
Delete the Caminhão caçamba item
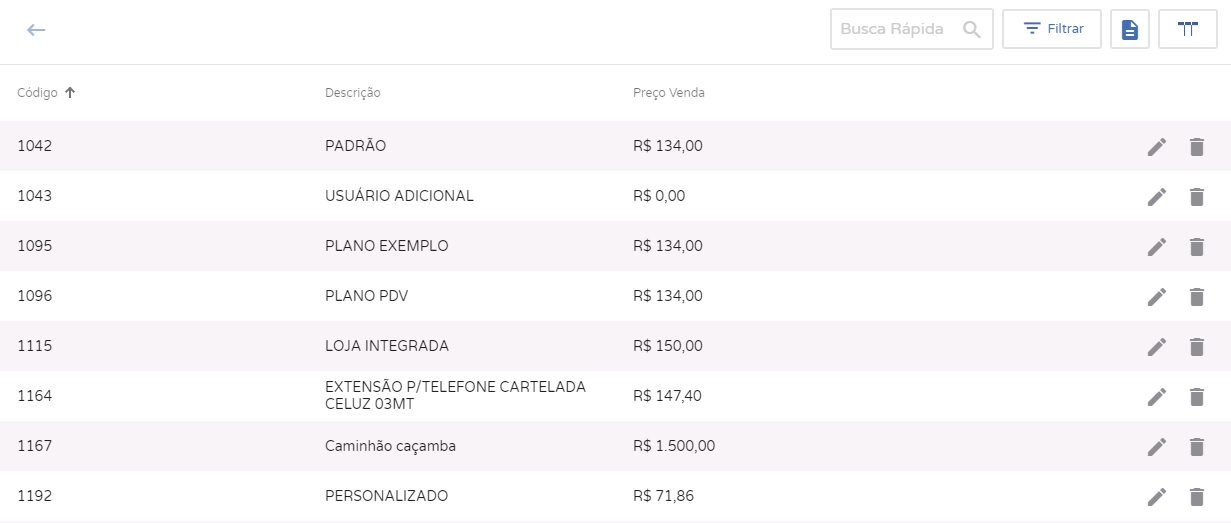click(x=1197, y=447)
